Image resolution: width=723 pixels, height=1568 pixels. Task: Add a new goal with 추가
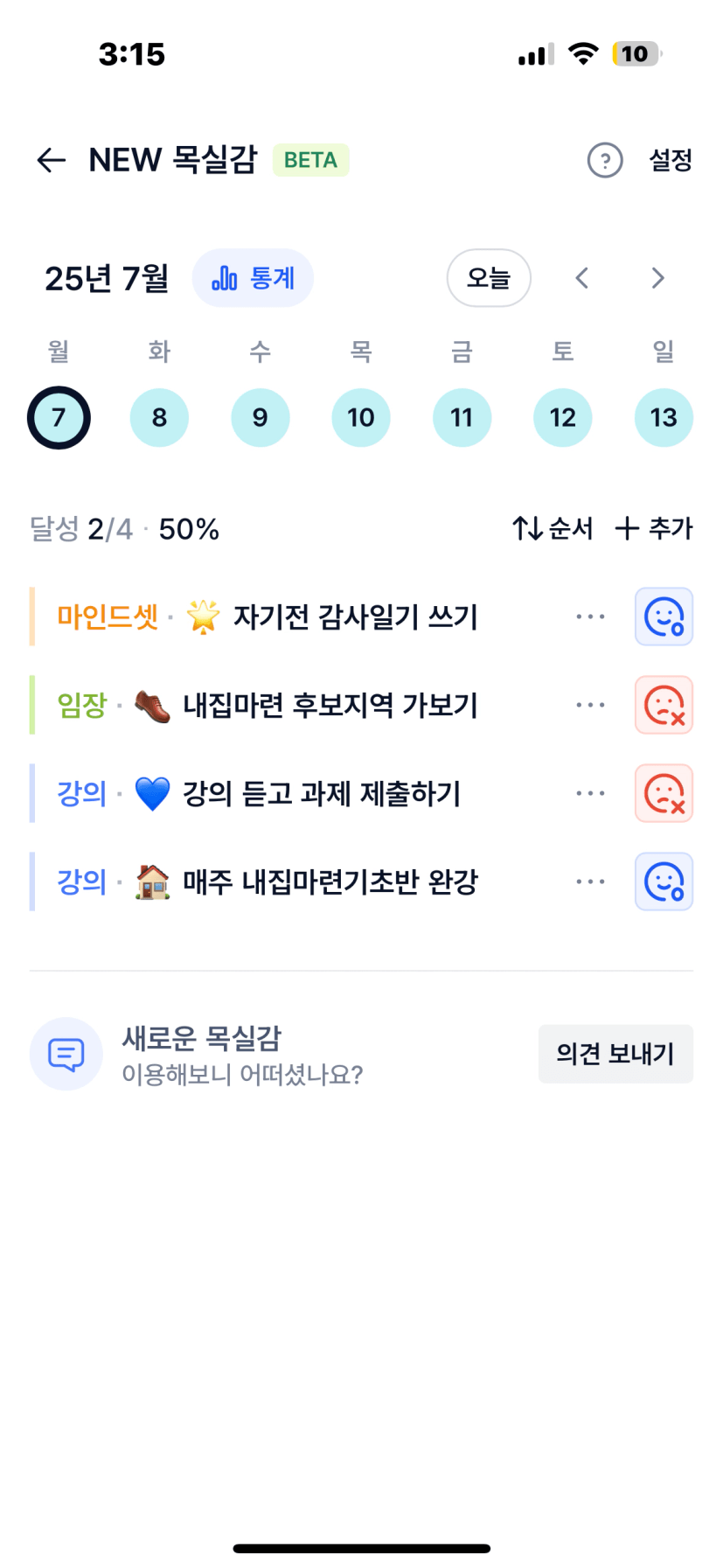coord(654,528)
